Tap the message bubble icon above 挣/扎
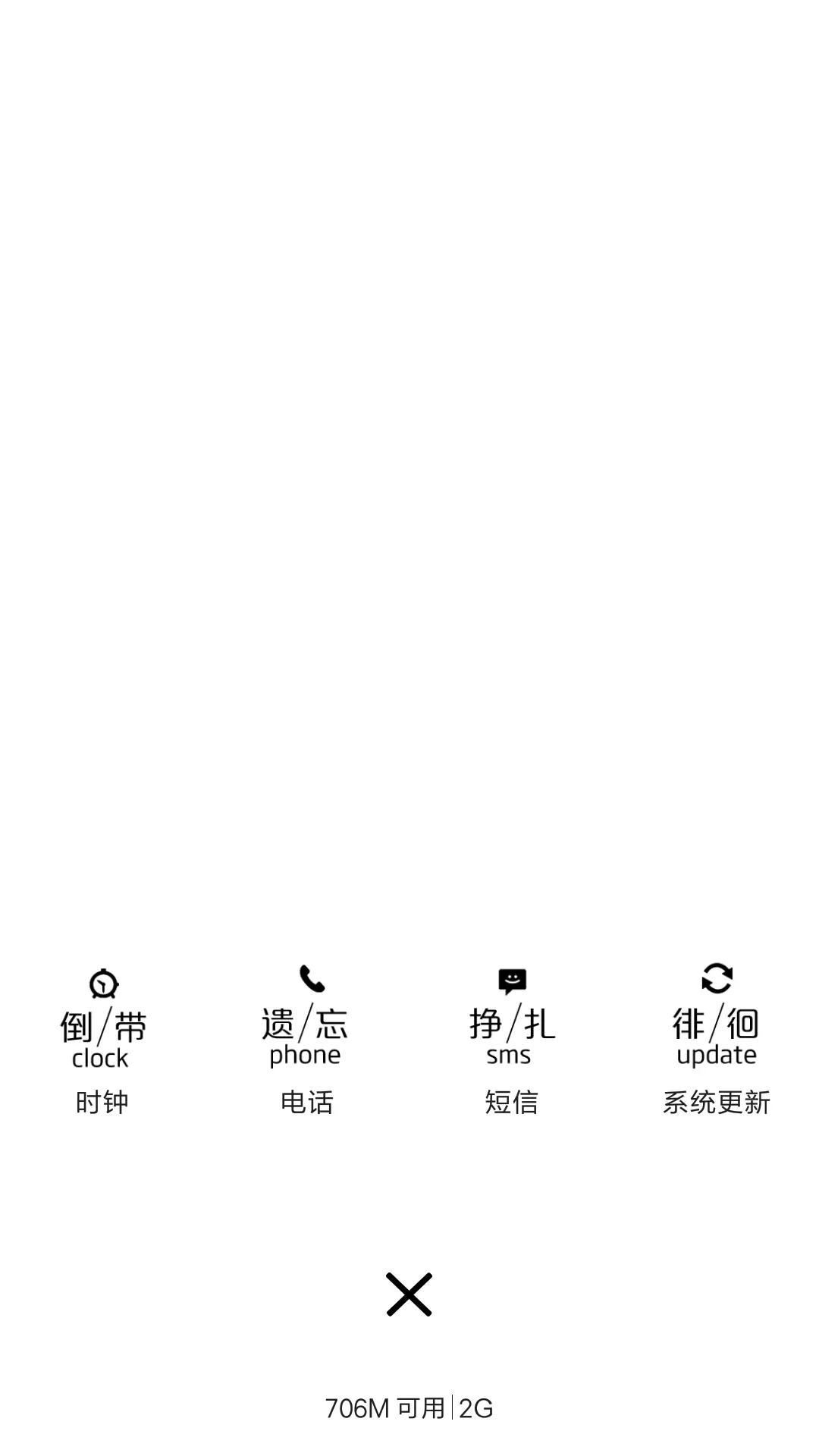The height and width of the screenshot is (1456, 819). [512, 981]
